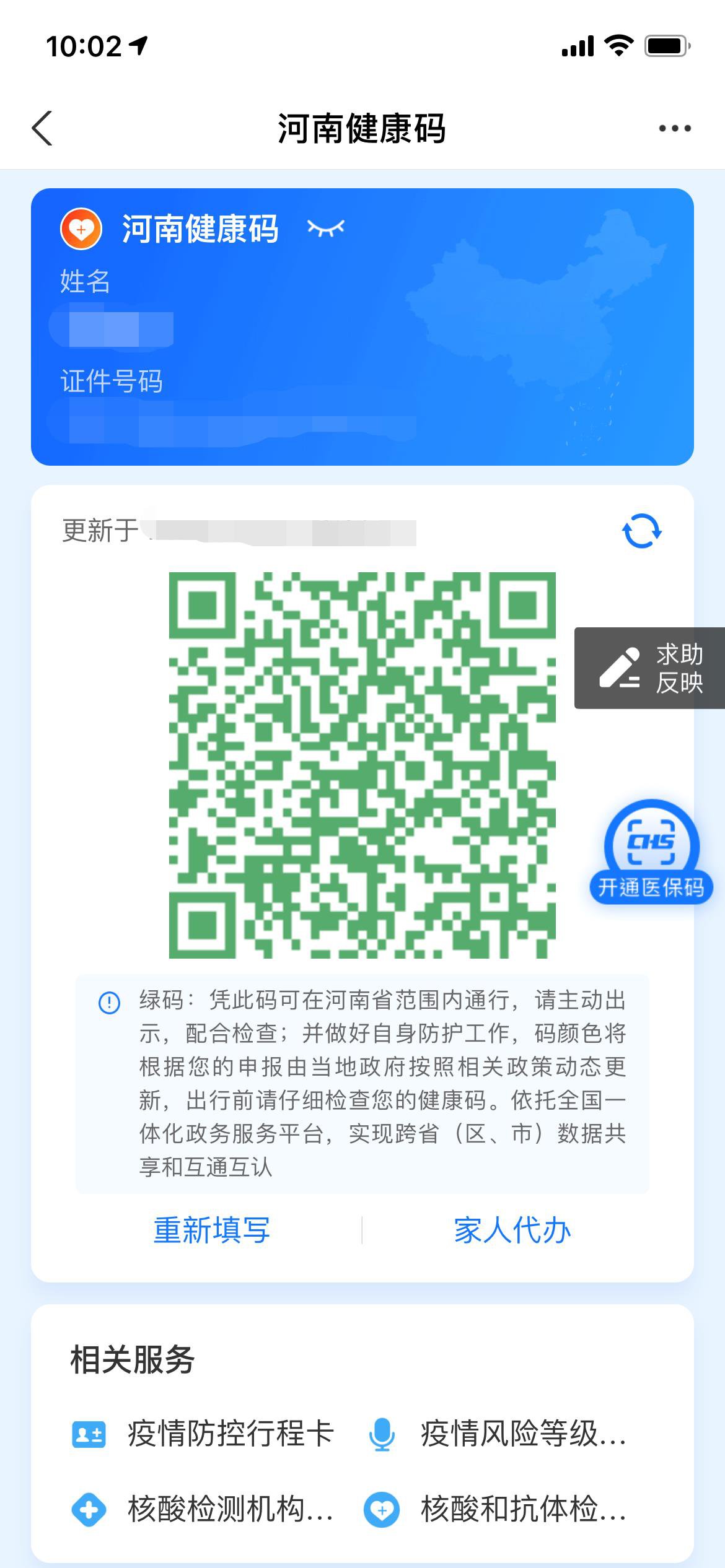725x1568 pixels.
Task: Open 疫情防控行程卡 service
Action: tap(203, 1434)
